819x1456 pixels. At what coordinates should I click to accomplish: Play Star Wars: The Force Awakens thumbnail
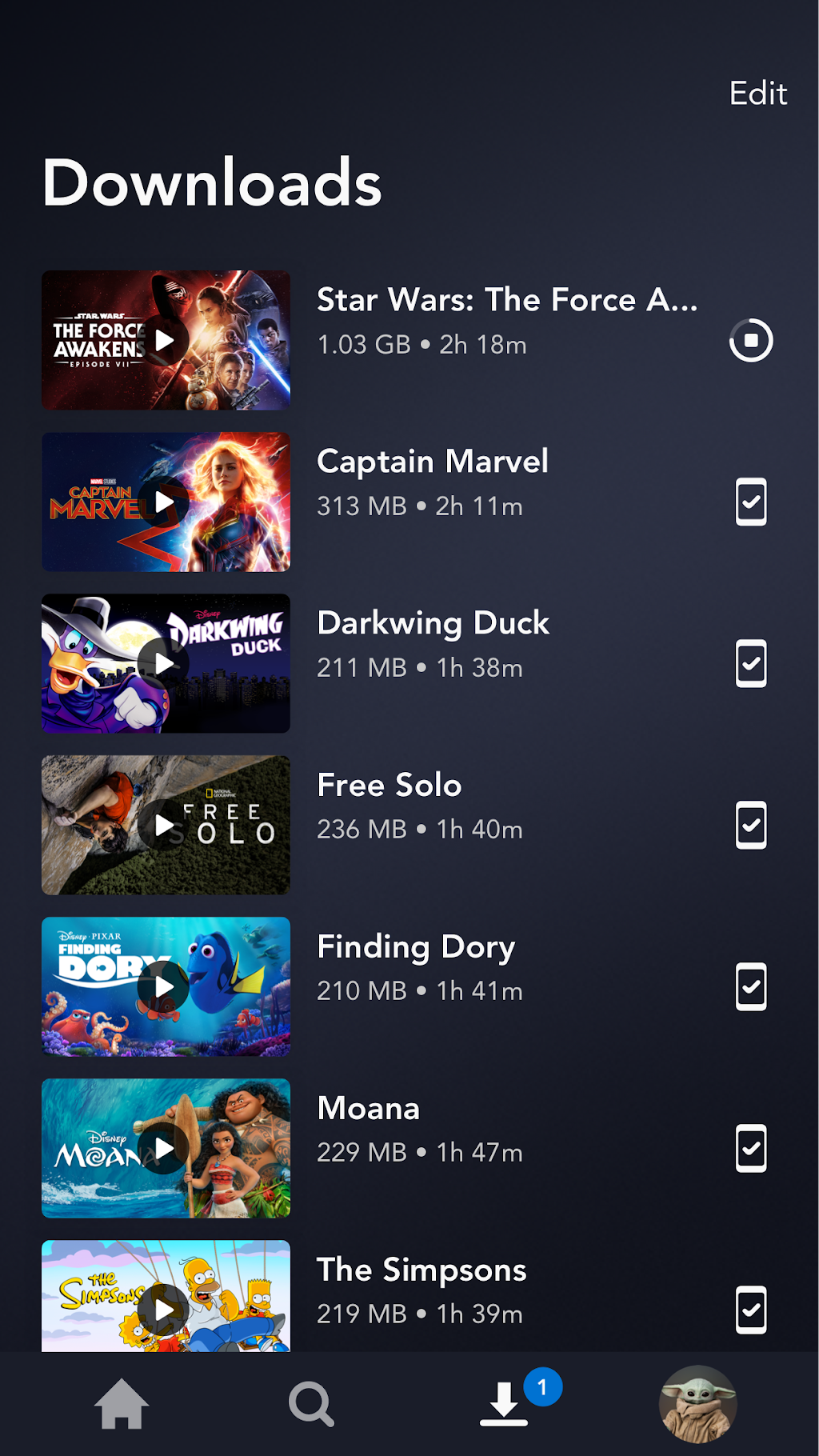tap(165, 341)
